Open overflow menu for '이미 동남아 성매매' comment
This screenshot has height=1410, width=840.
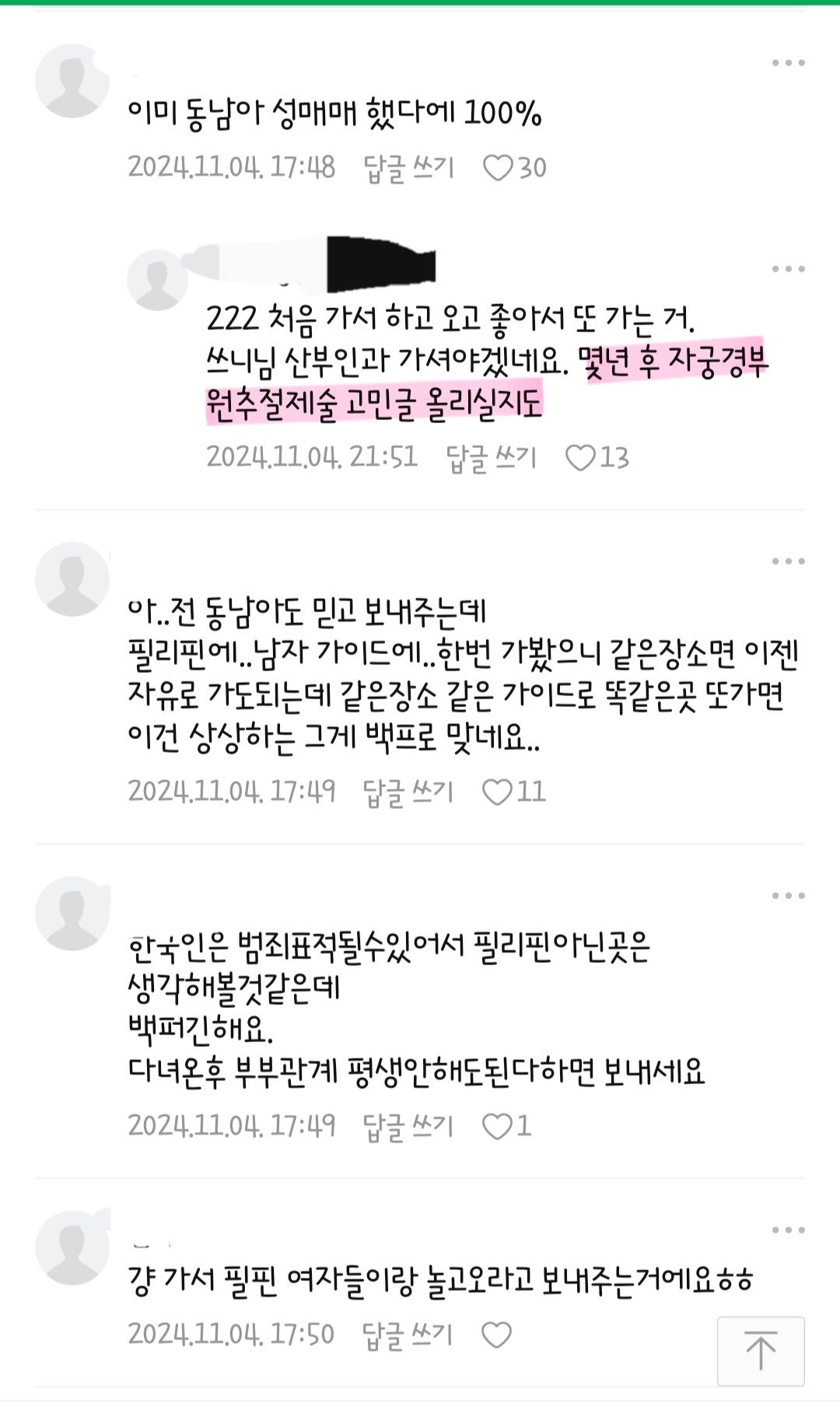[x=788, y=63]
